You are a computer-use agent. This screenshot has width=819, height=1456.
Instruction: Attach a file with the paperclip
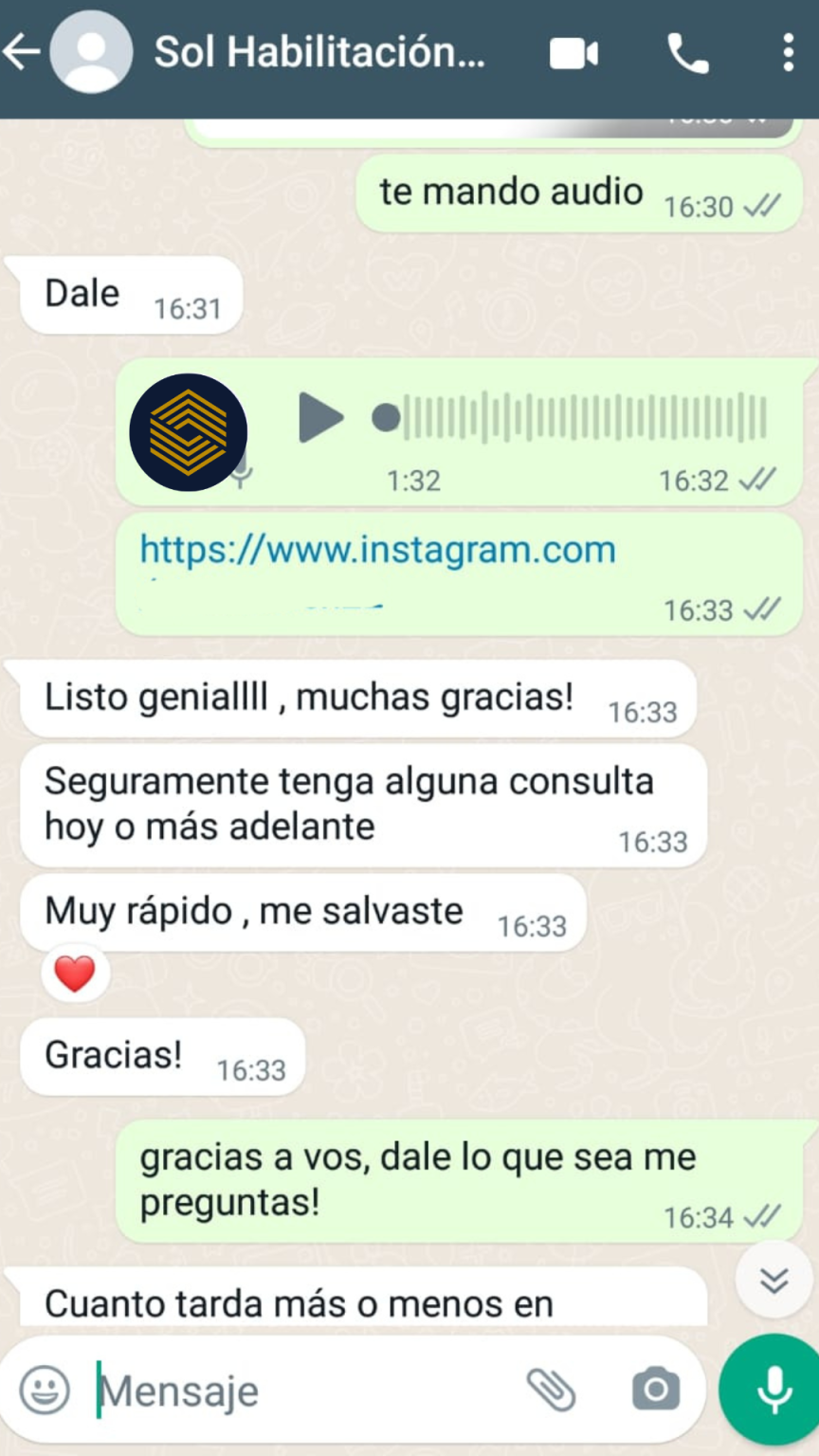[551, 1391]
